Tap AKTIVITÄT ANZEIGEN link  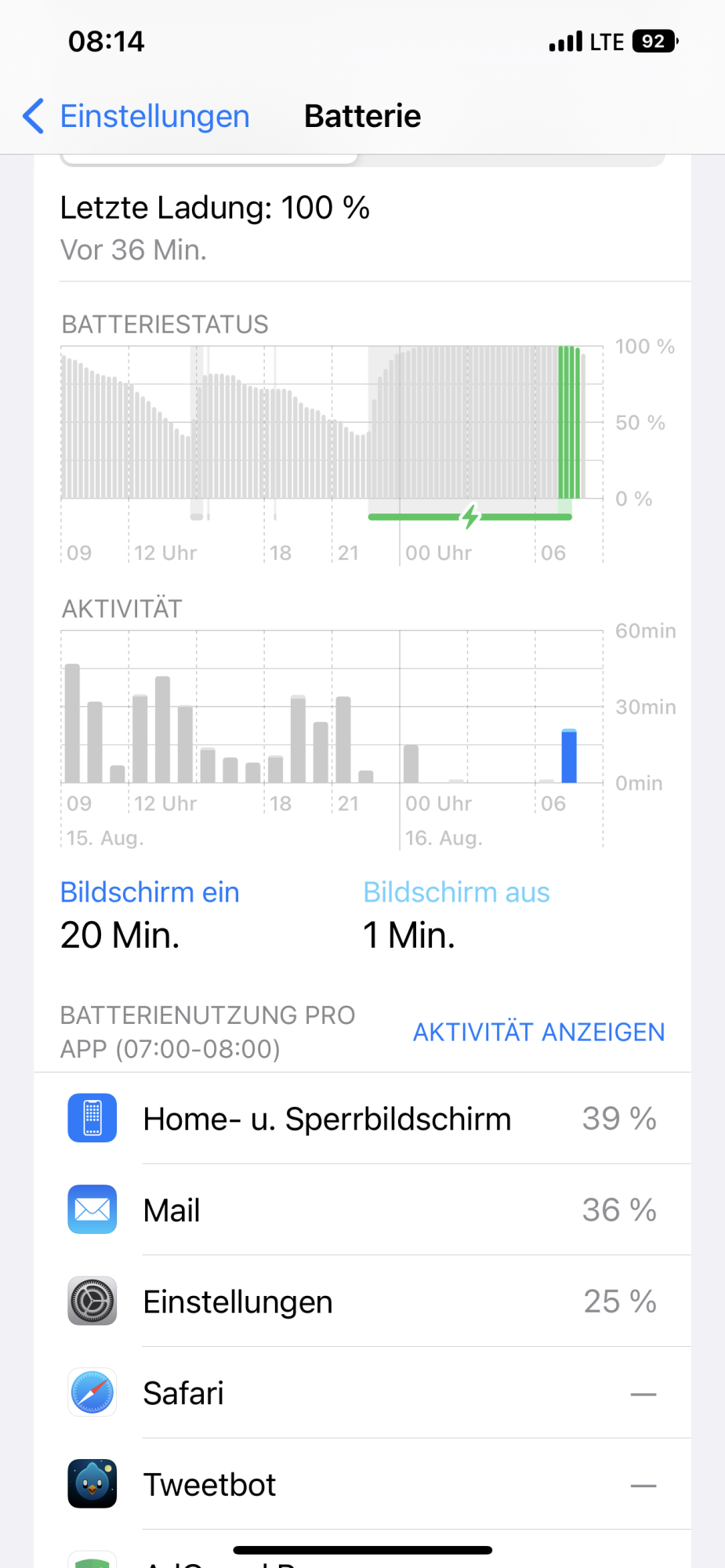click(x=538, y=1032)
